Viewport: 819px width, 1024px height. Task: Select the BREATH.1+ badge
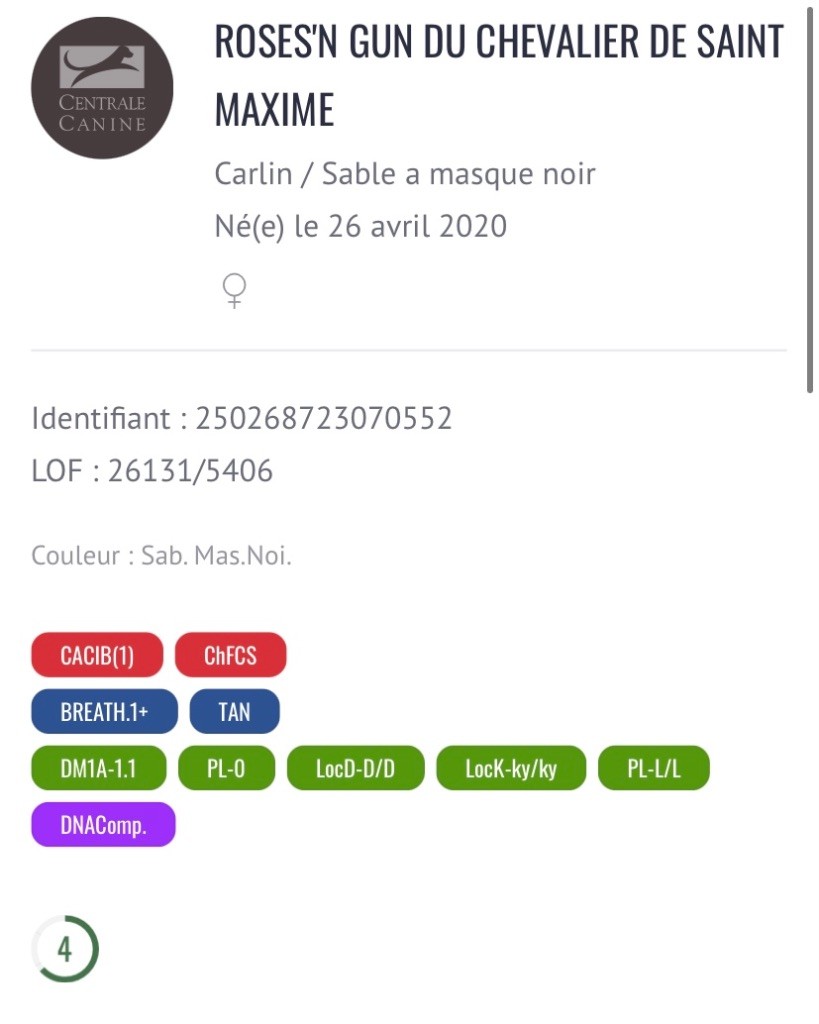[x=104, y=712]
